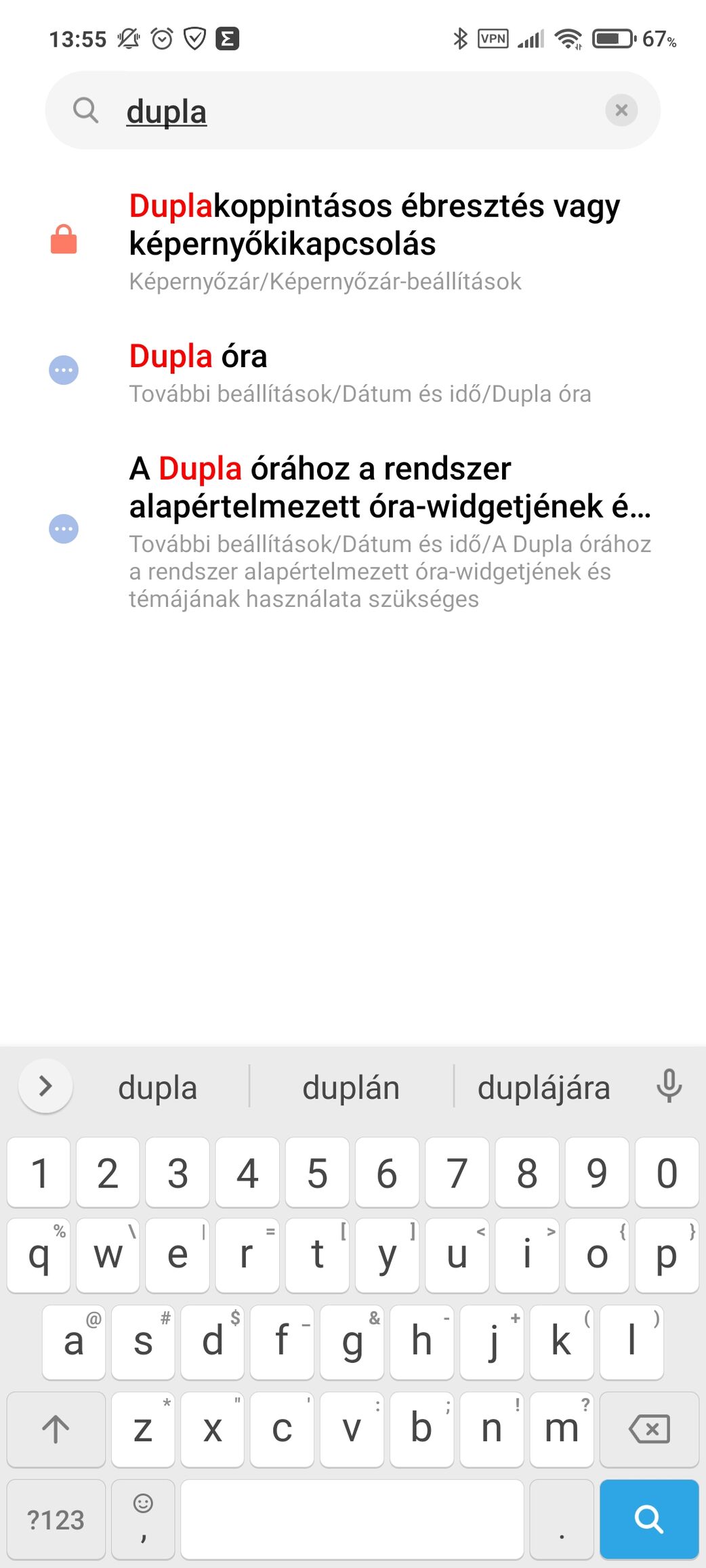Image resolution: width=706 pixels, height=1568 pixels.
Task: Submit search with the blue keyboard key
Action: click(x=648, y=1519)
